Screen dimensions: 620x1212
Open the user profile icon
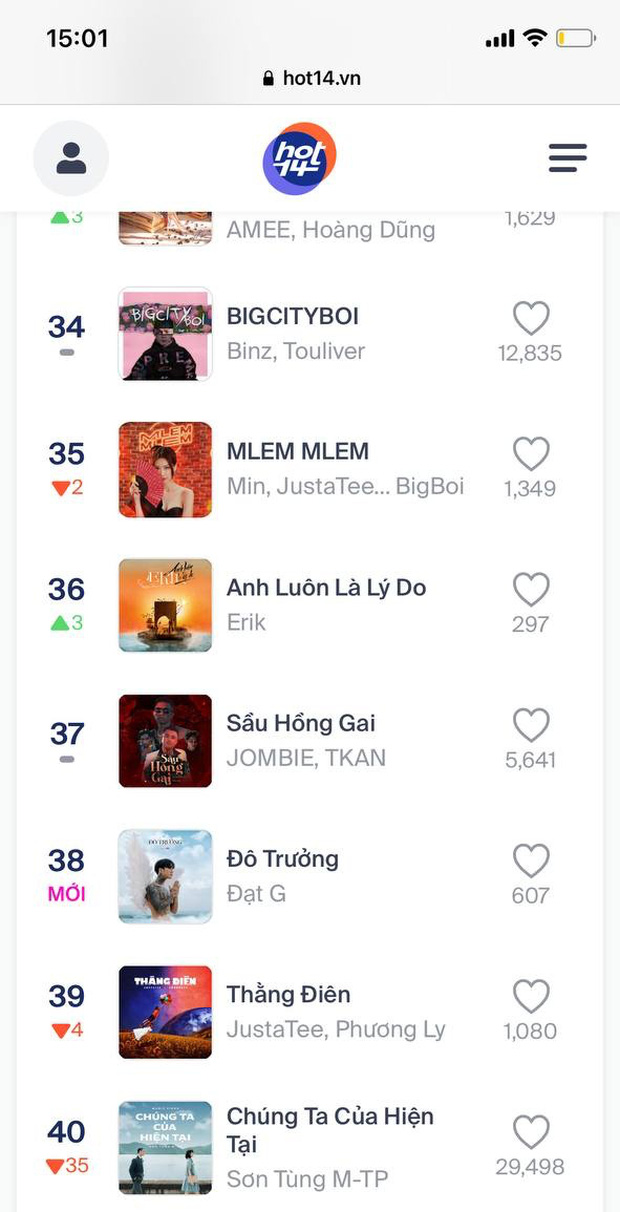click(x=71, y=158)
